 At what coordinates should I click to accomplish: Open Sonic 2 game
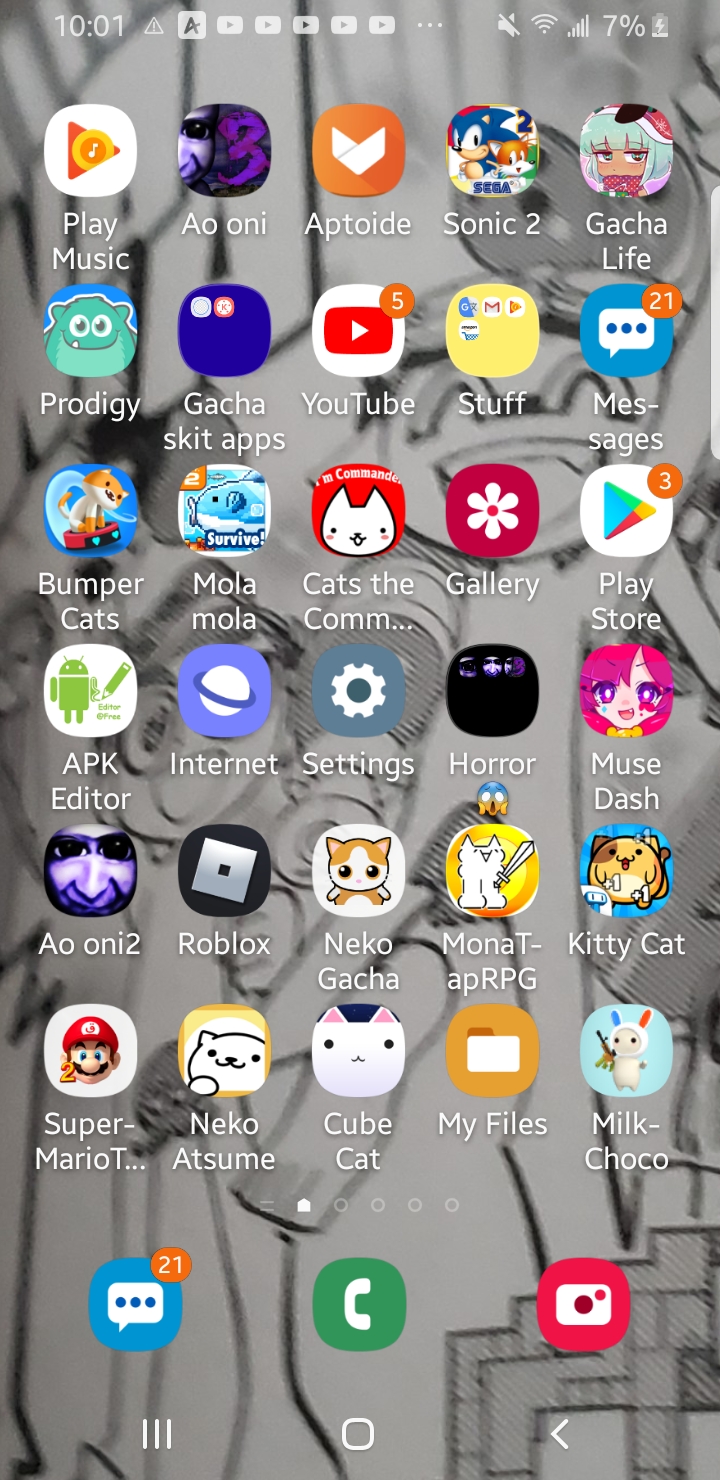(x=492, y=151)
